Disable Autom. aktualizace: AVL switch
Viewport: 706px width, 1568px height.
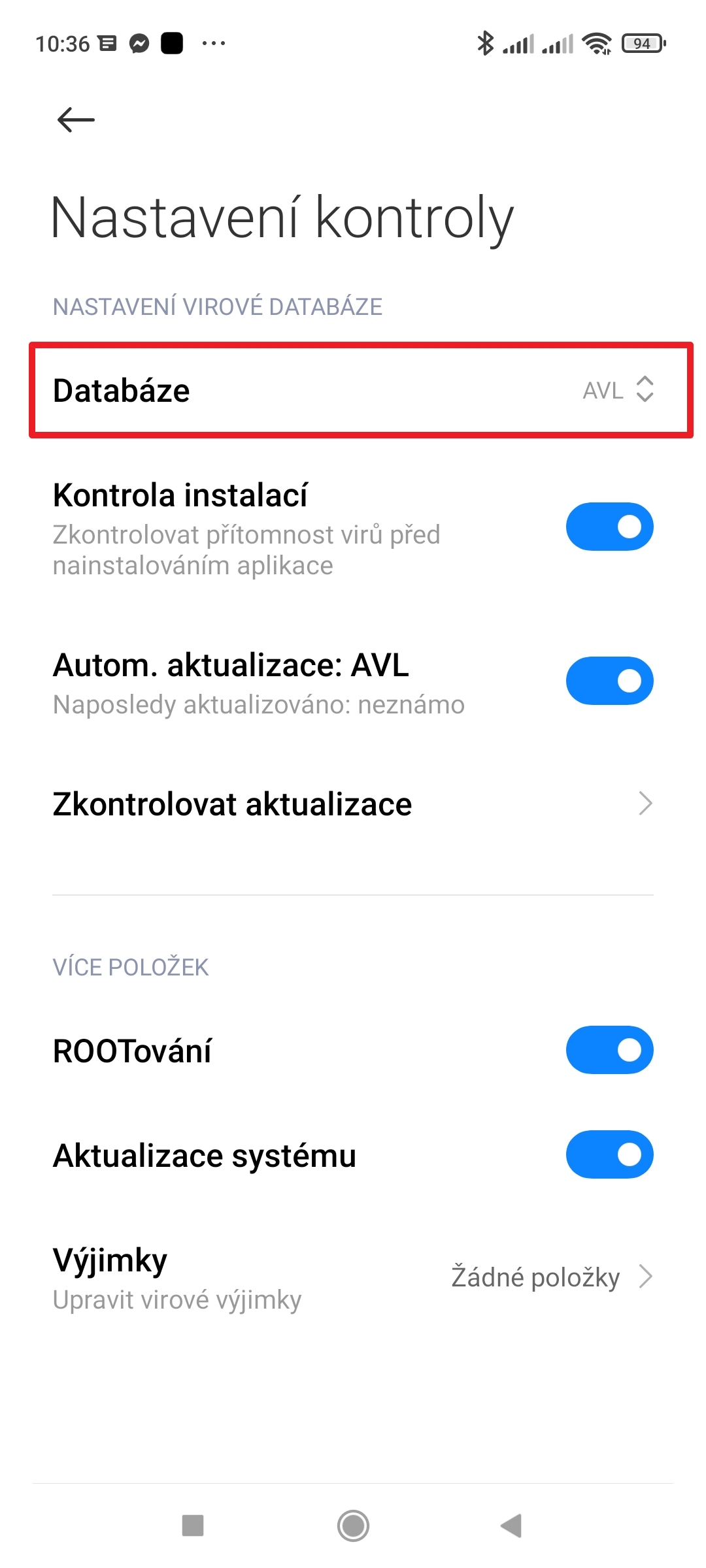[x=609, y=681]
